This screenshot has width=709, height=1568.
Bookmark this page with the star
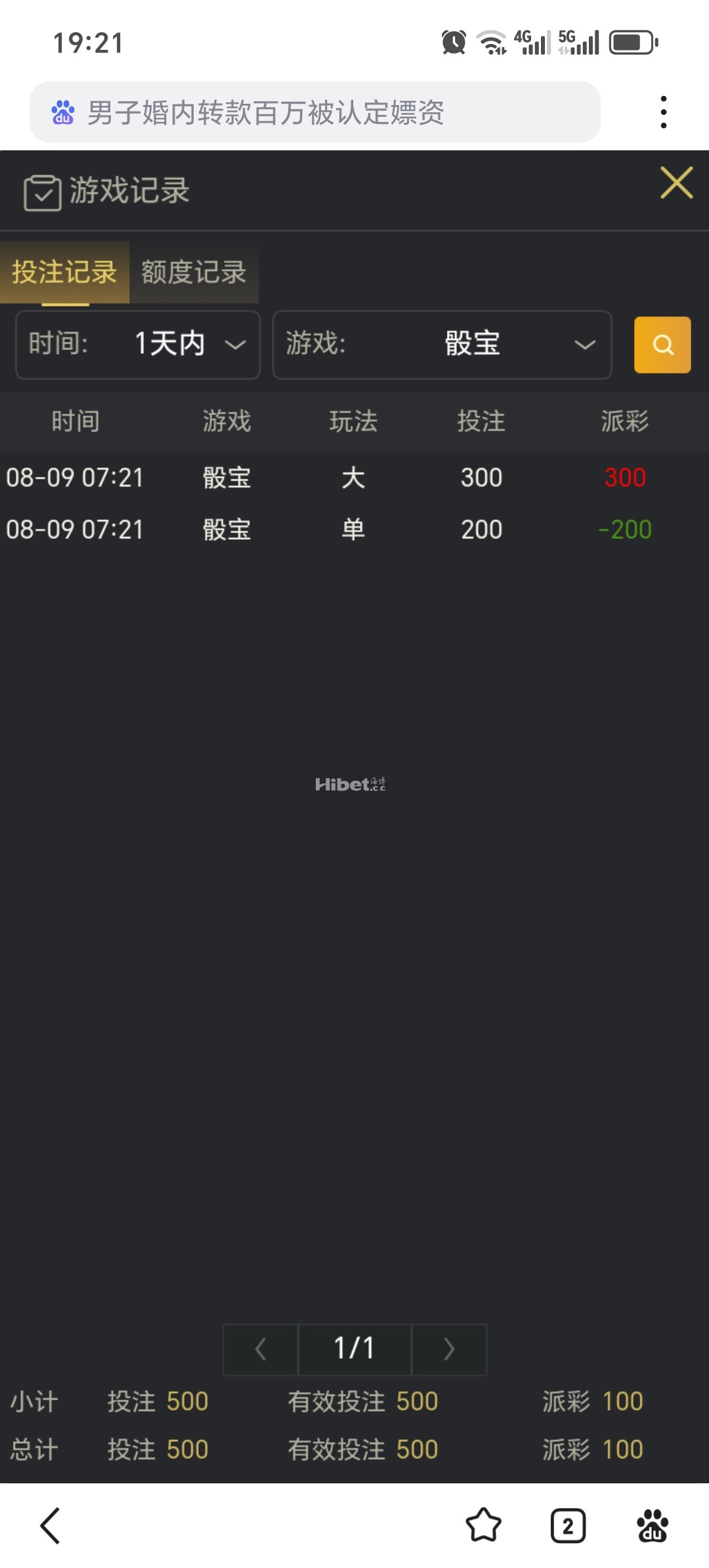(x=483, y=1525)
